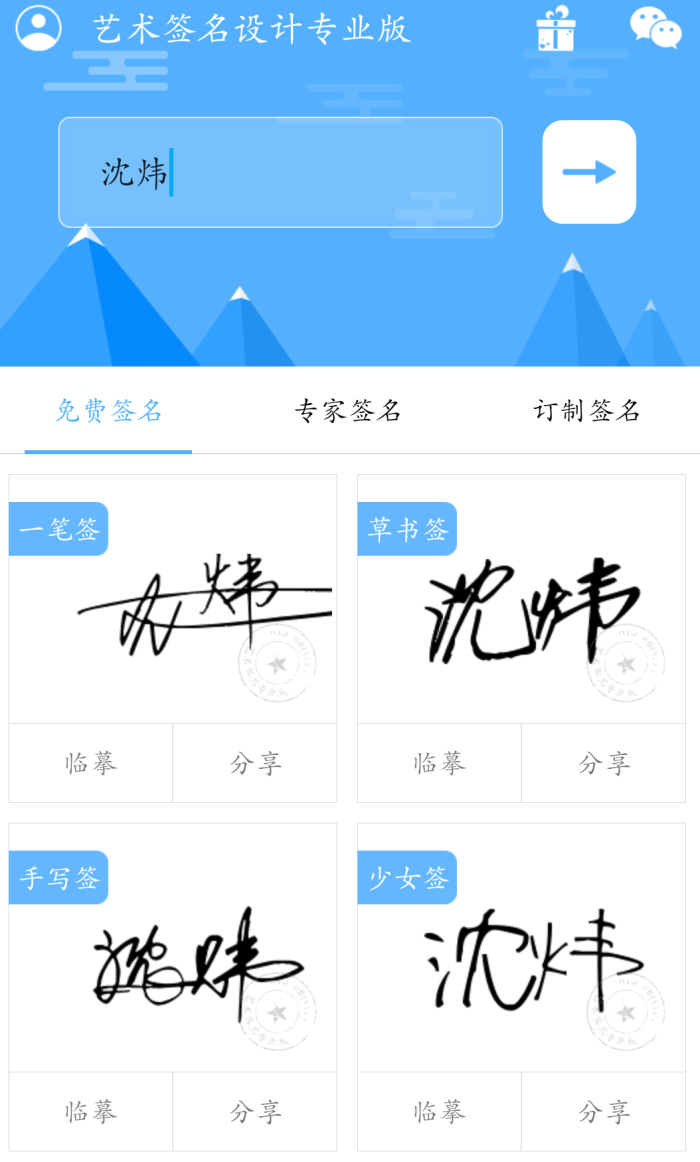Switch to the 免费签名 tab

(108, 411)
